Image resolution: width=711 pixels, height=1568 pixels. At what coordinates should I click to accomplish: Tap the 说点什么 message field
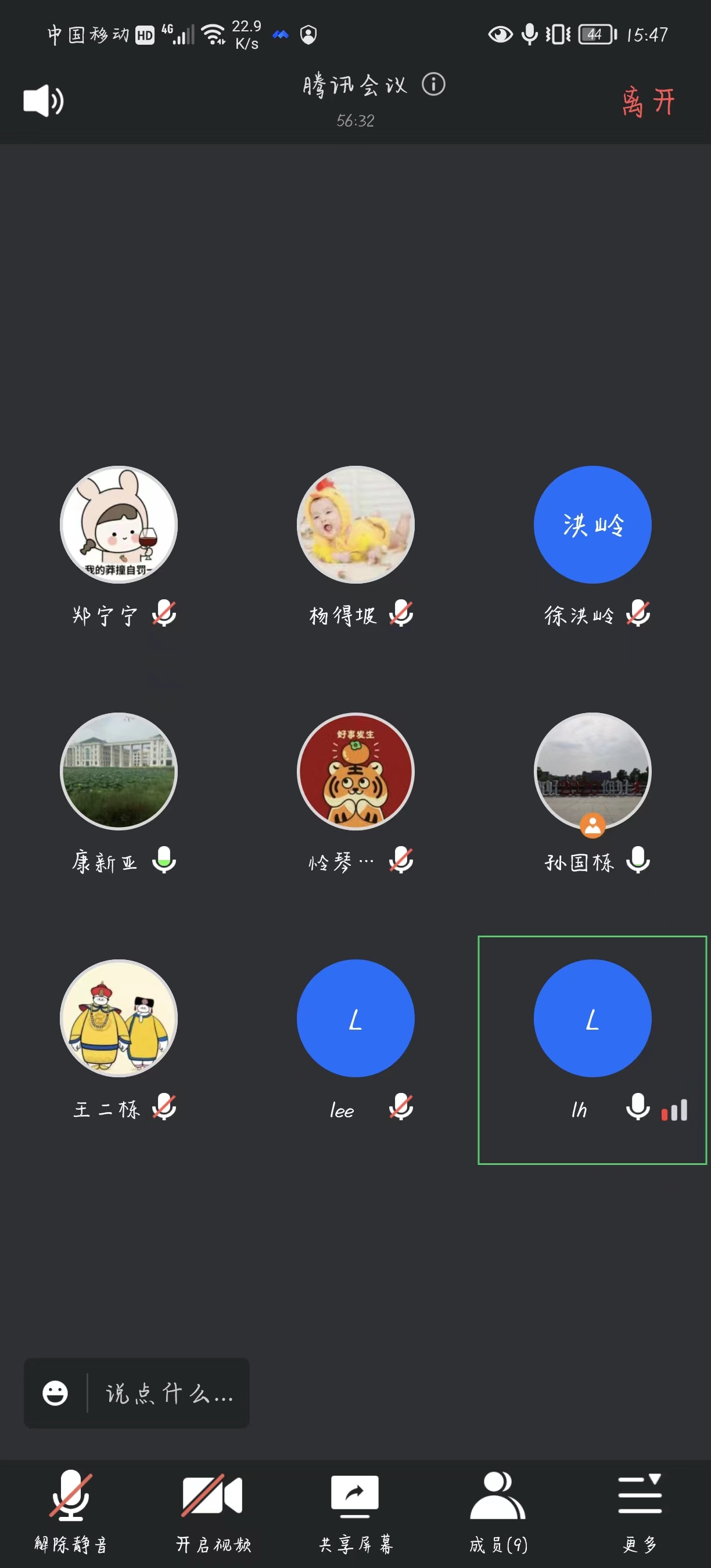coord(169,1393)
